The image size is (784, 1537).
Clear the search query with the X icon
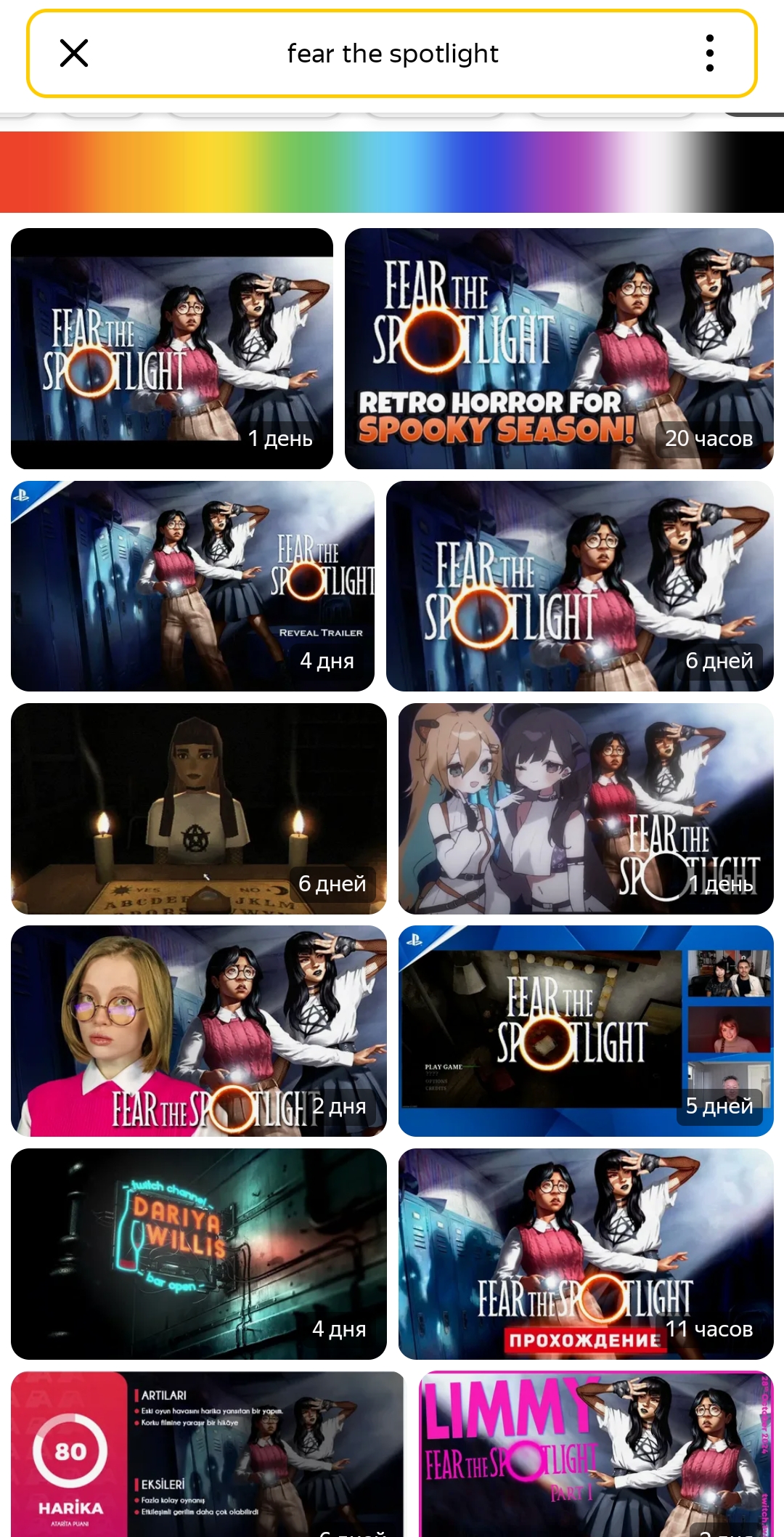[x=74, y=53]
